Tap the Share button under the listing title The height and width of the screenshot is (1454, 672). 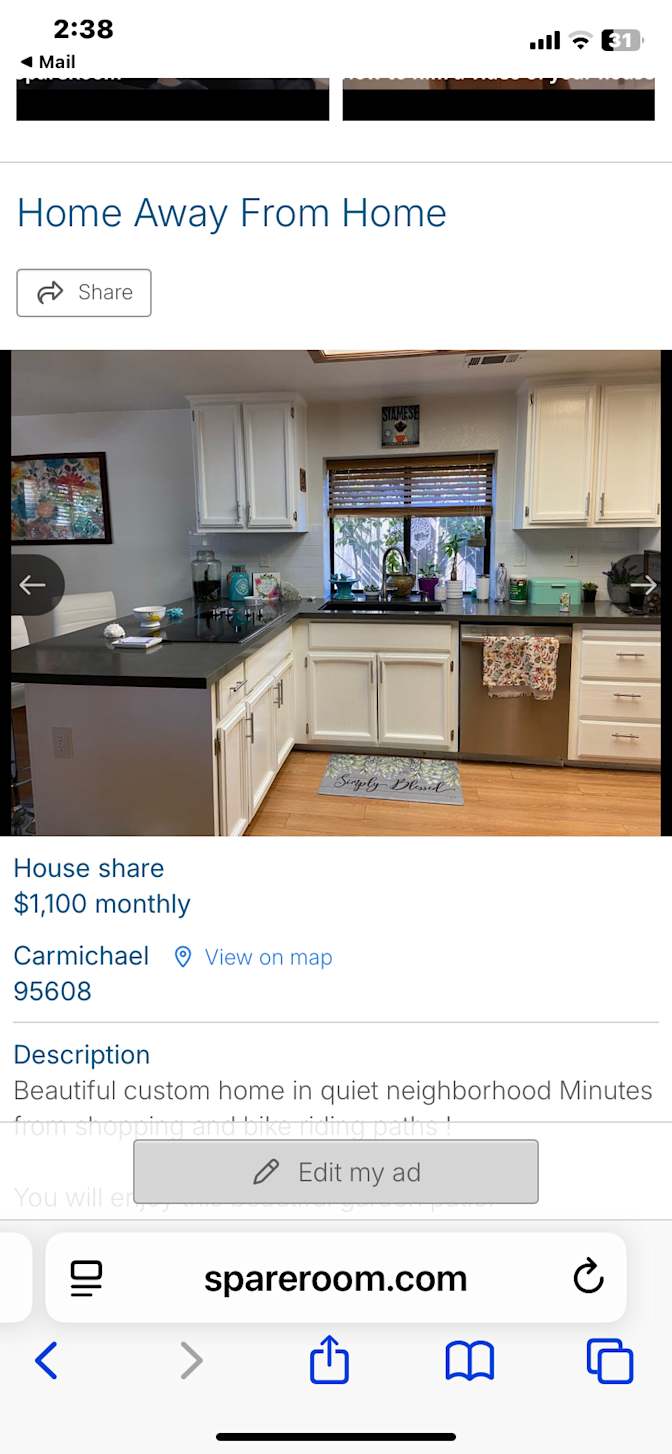[84, 292]
